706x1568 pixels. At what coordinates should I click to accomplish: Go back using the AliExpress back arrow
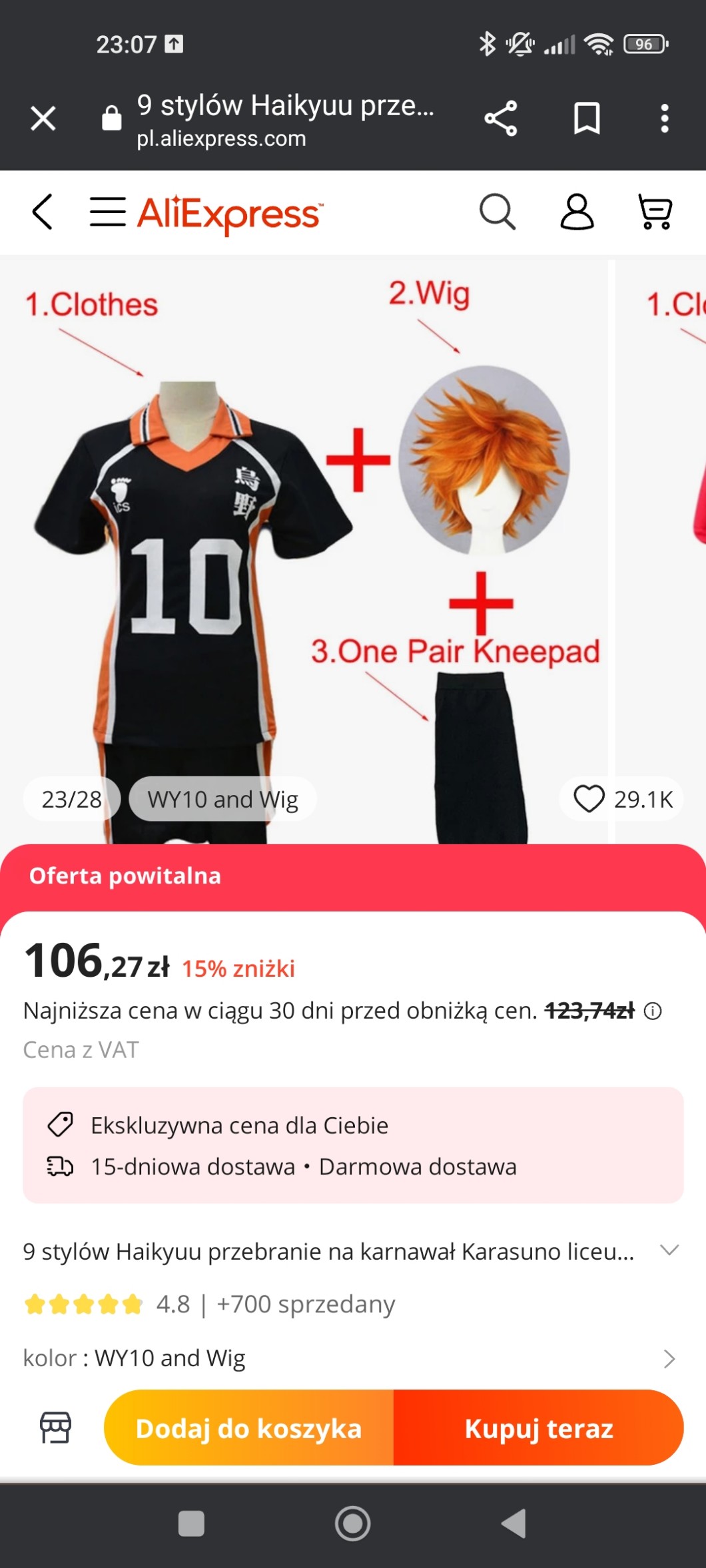(43, 212)
